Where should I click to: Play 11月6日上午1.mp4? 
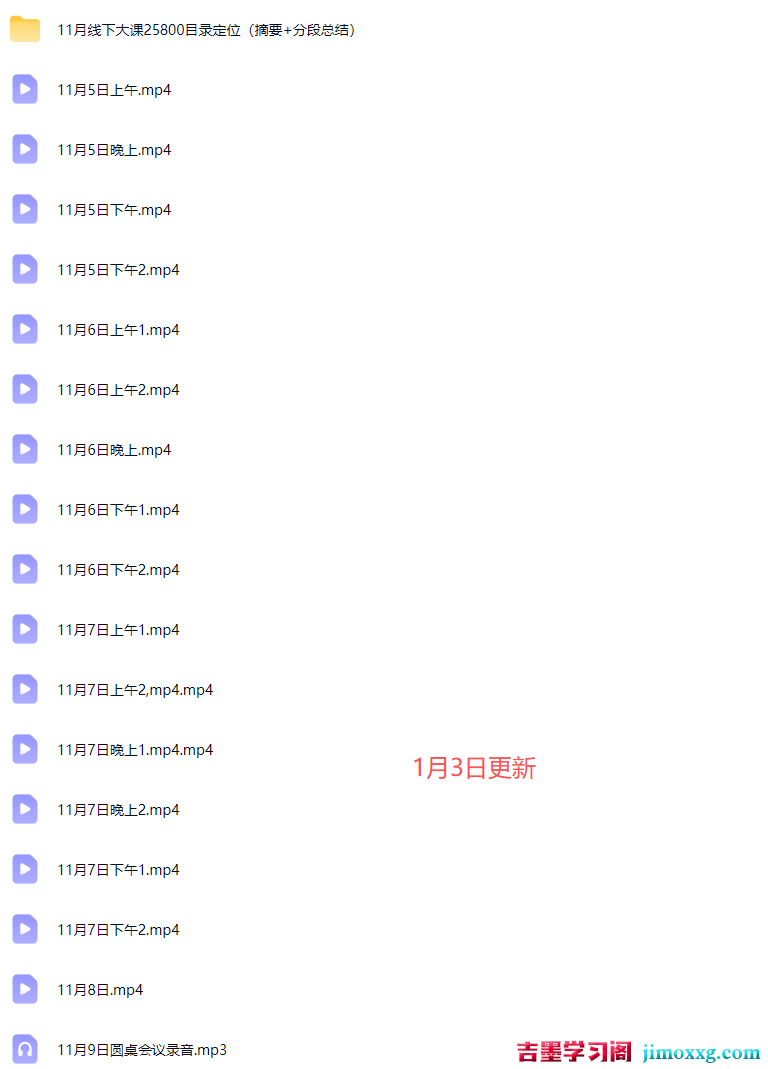118,330
